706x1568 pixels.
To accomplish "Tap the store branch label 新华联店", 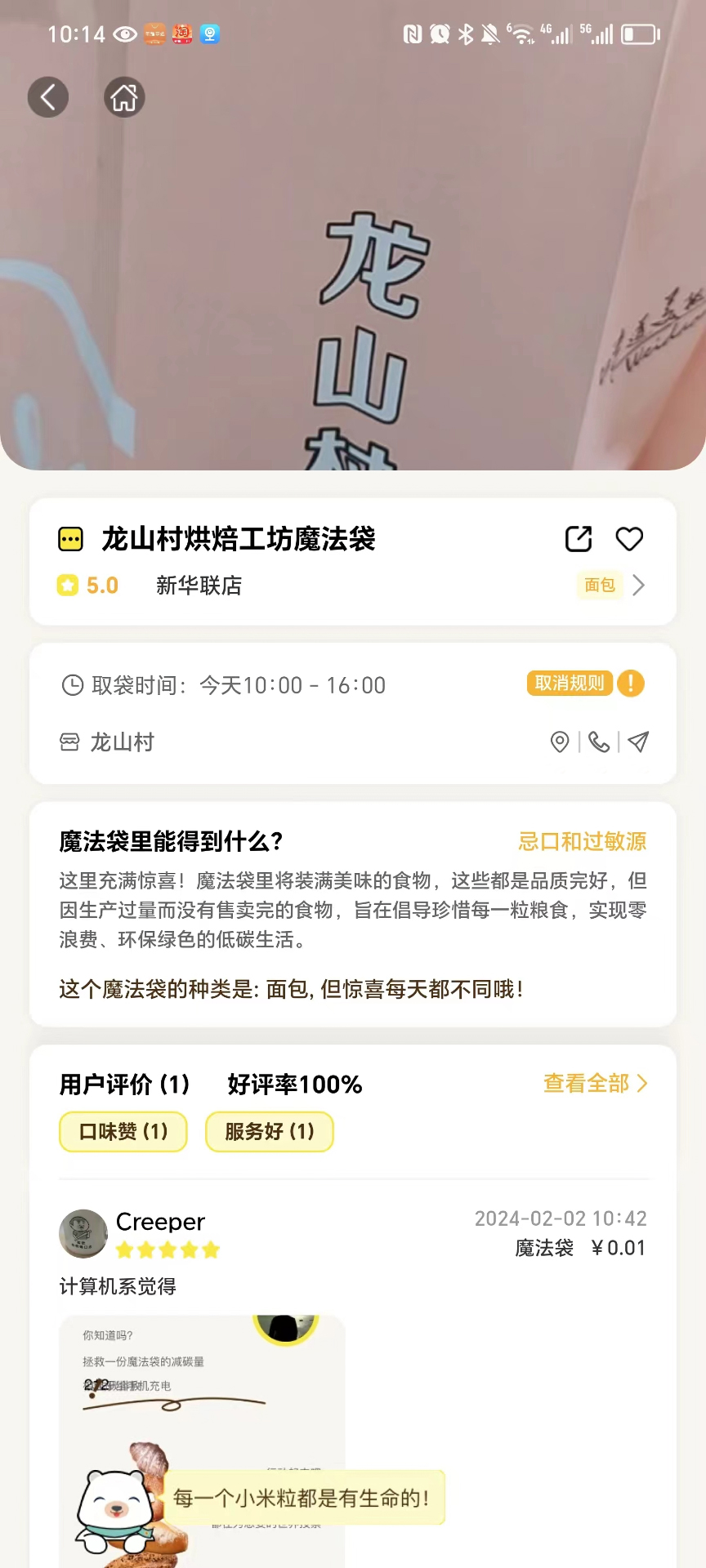I will click(199, 586).
